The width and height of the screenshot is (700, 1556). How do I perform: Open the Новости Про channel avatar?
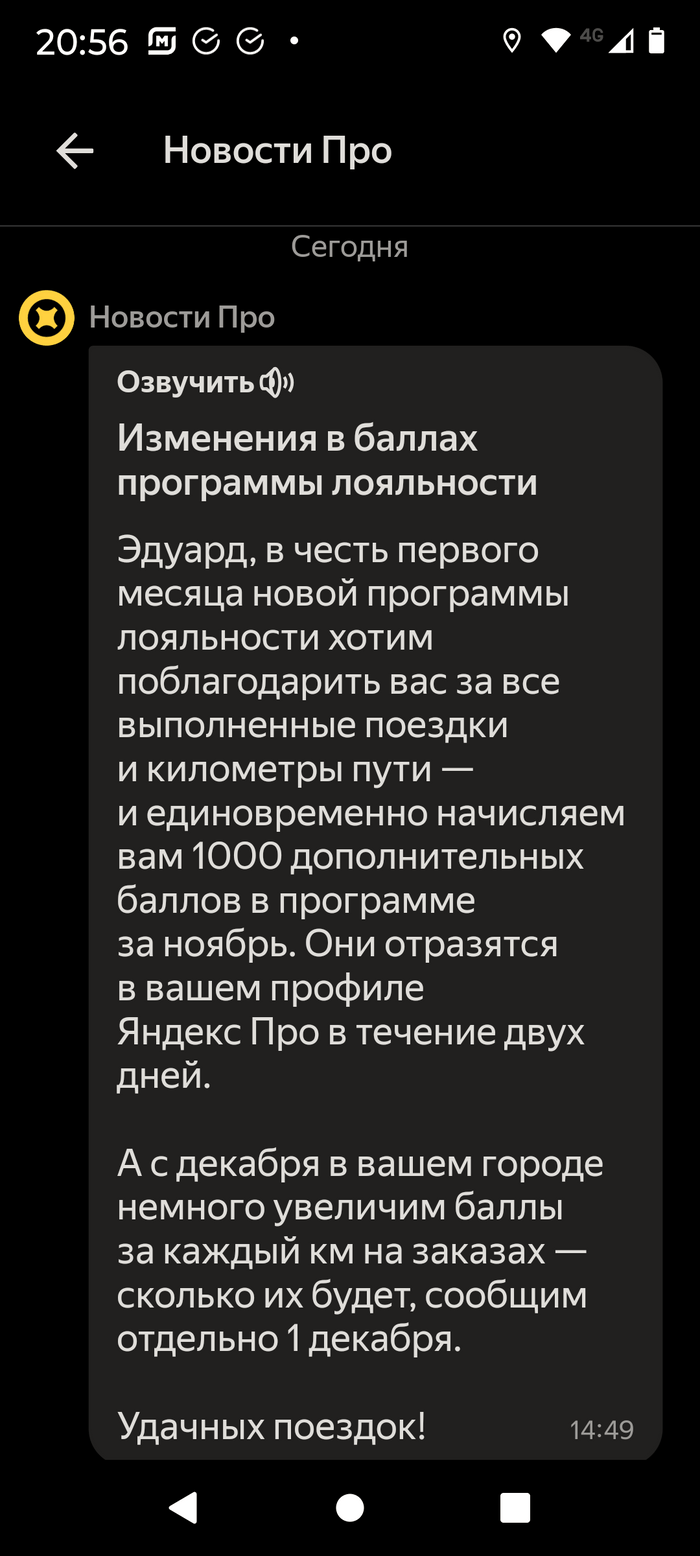point(47,318)
